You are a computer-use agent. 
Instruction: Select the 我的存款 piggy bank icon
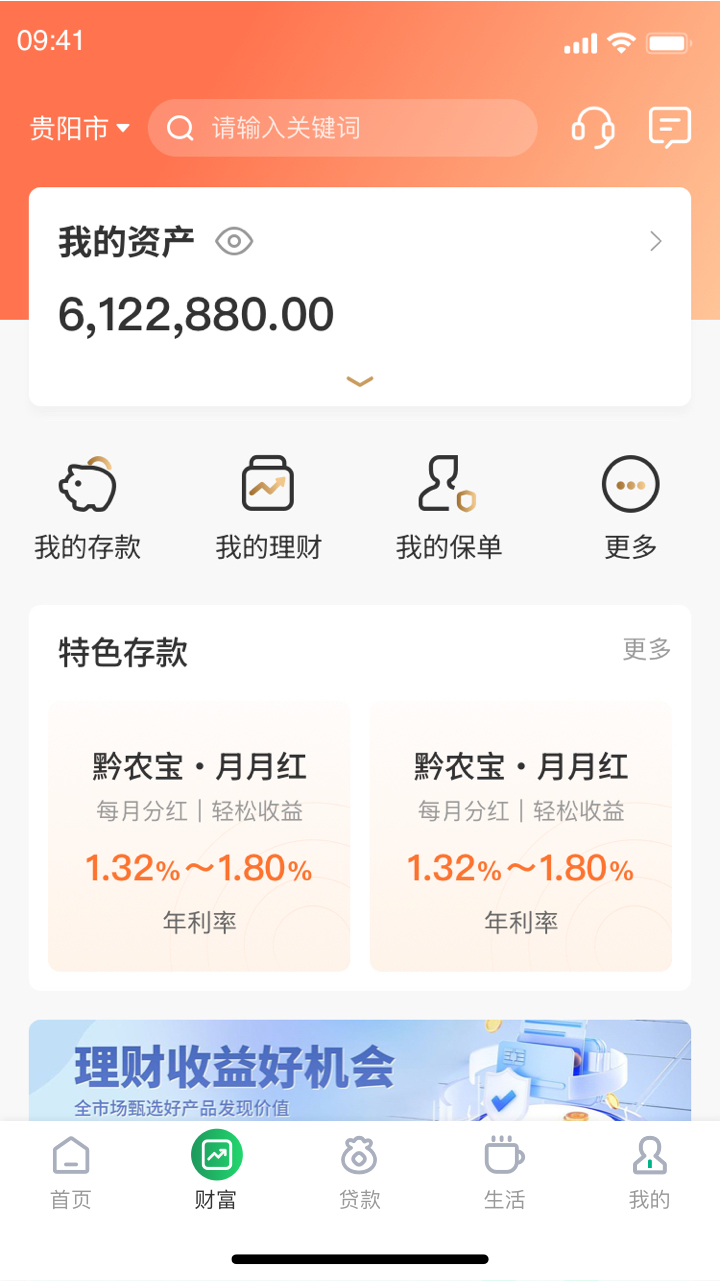click(x=88, y=484)
